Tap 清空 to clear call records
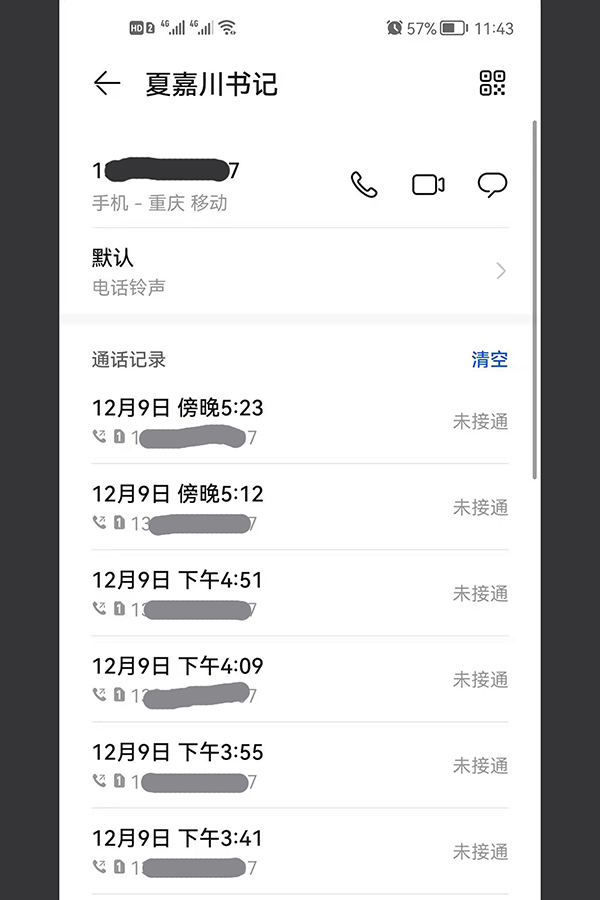The width and height of the screenshot is (600, 900). point(489,360)
